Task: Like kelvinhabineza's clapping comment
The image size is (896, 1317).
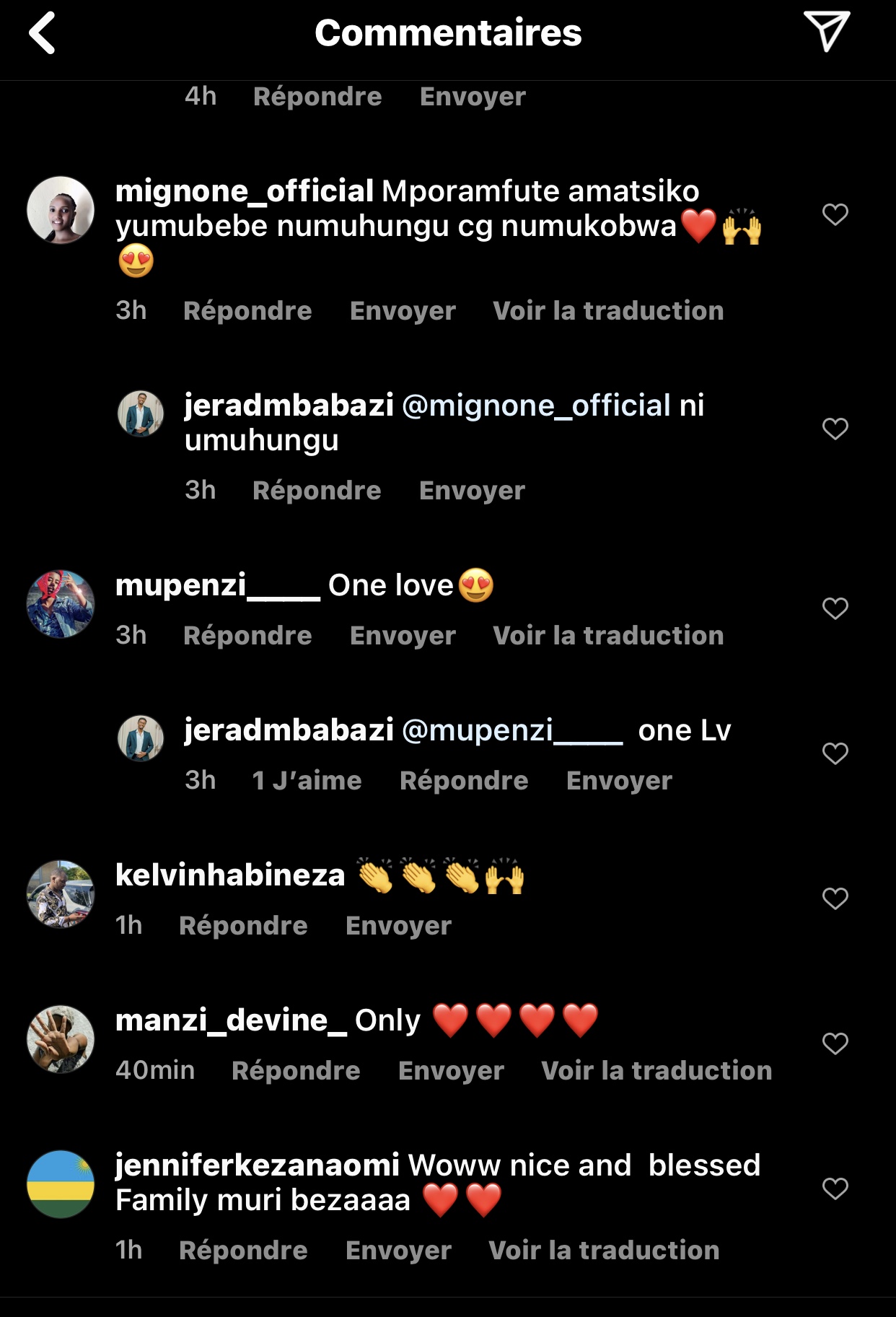Action: click(835, 898)
